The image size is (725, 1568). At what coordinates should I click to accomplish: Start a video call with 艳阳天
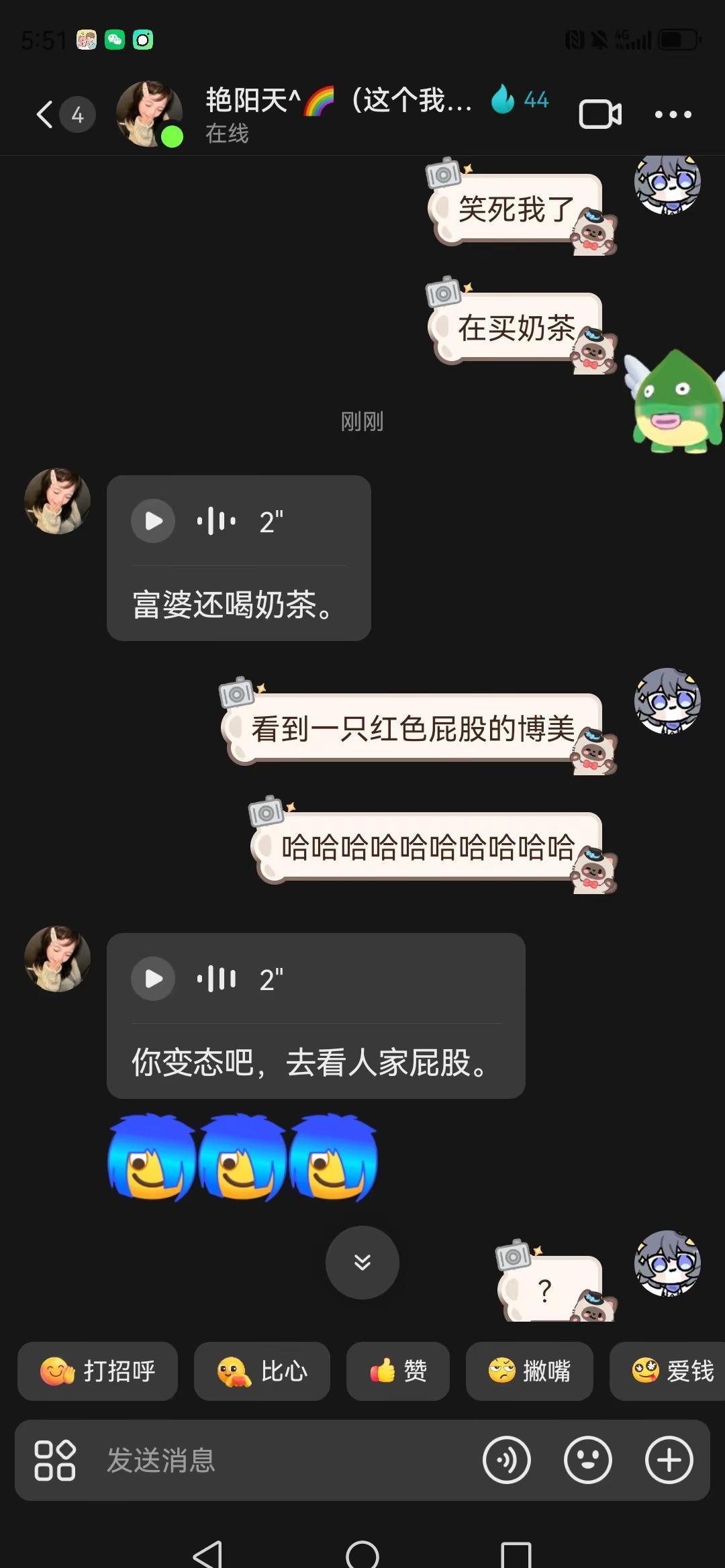[x=599, y=113]
